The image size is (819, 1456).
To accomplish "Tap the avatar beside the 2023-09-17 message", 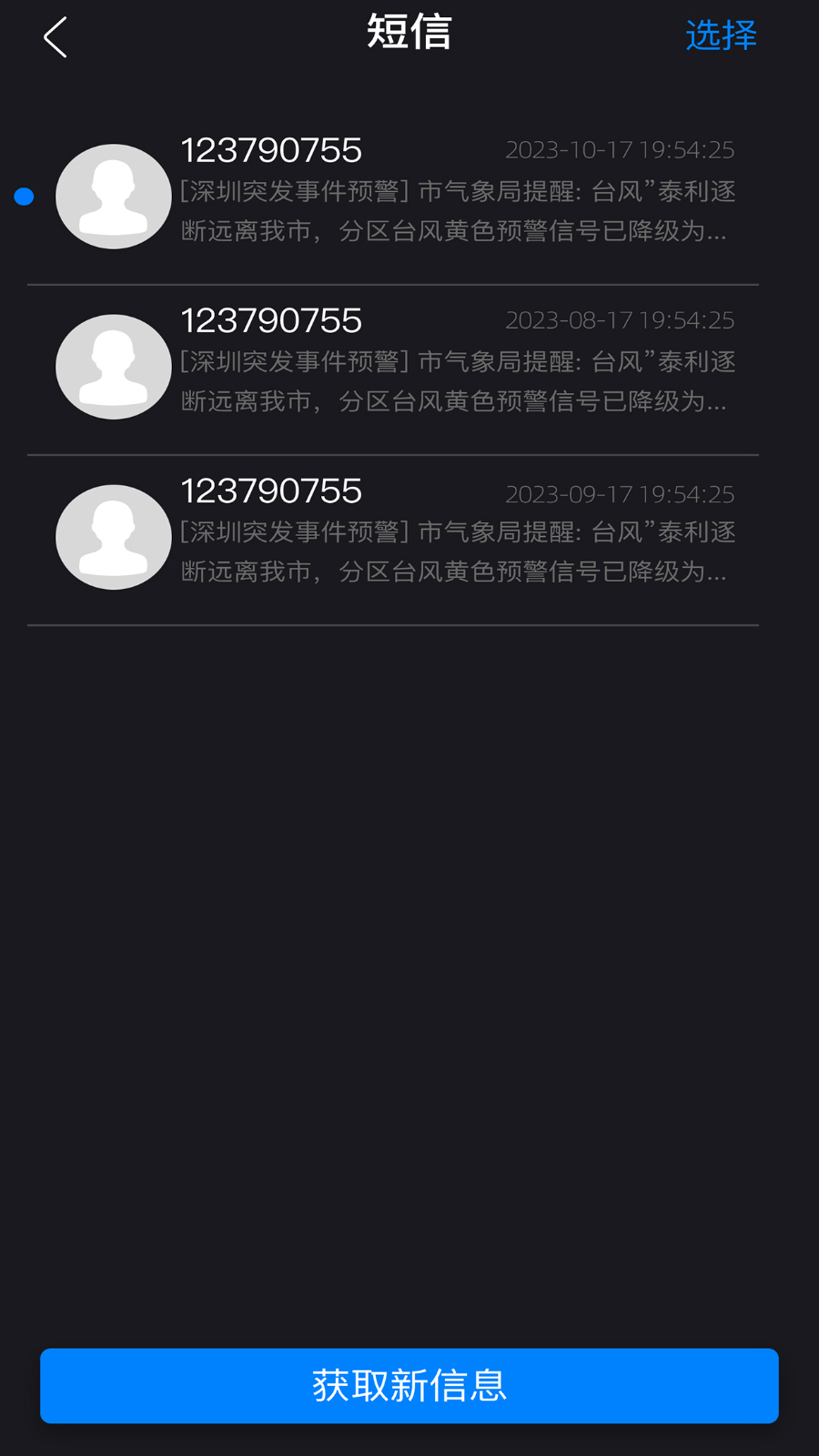I will [113, 537].
